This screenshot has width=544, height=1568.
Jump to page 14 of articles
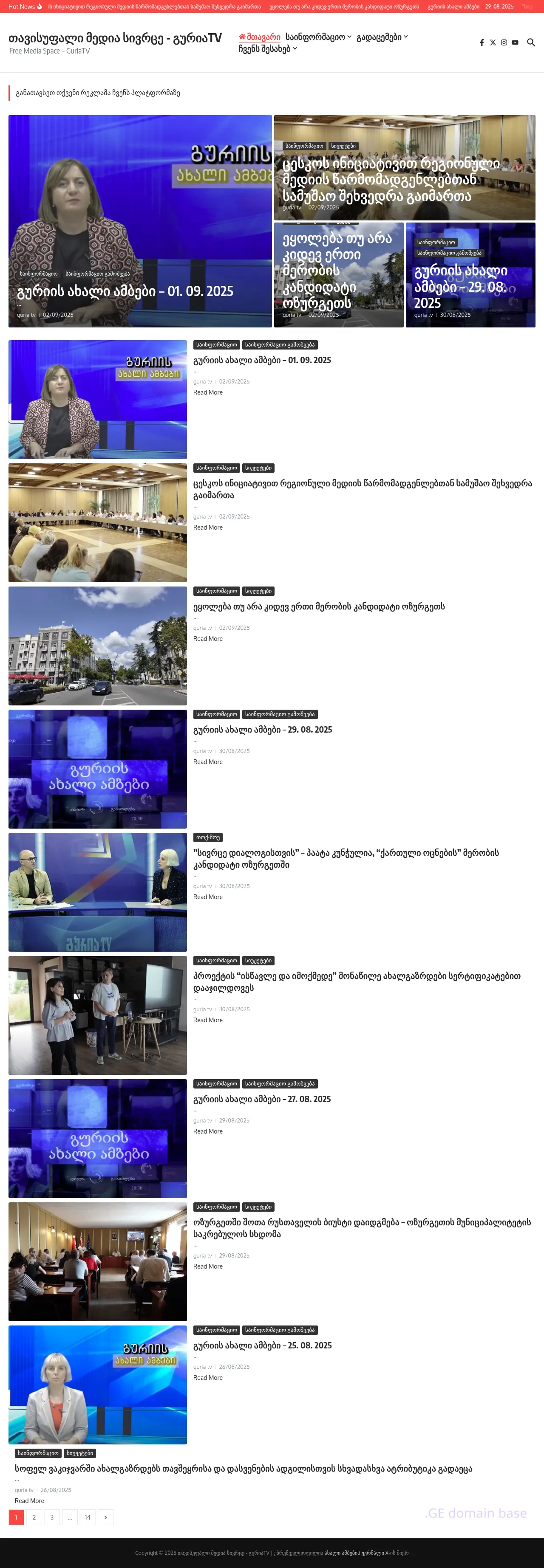point(87,1517)
